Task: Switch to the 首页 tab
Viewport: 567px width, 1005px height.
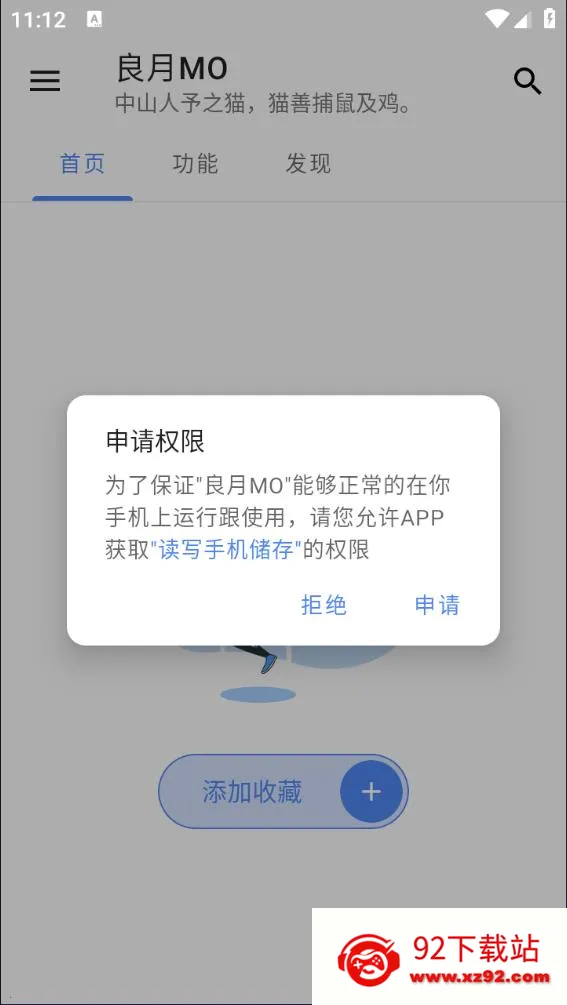Action: (x=82, y=164)
